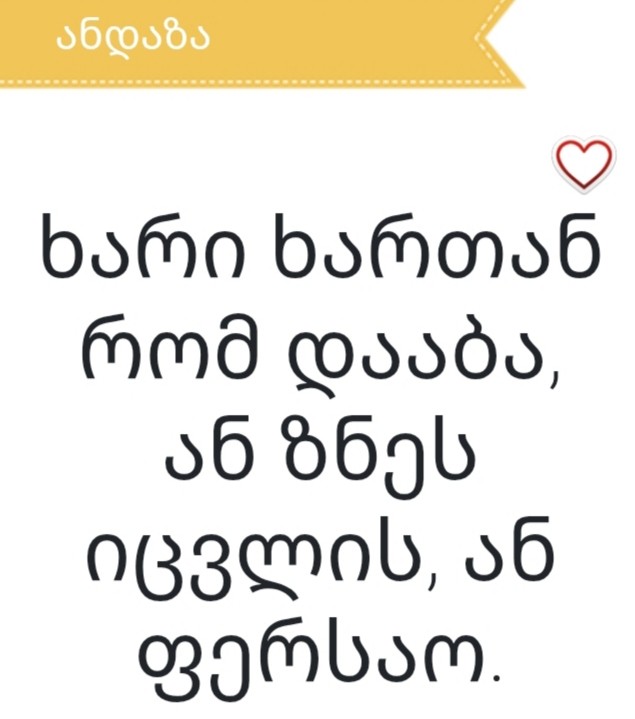Mark this proverb as favorite with the heart

point(583,164)
